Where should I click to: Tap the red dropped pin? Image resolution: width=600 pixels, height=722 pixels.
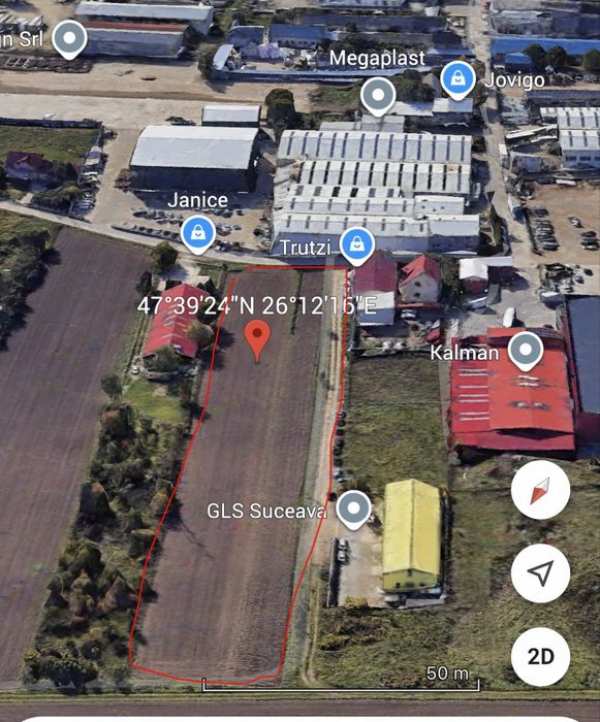point(258,339)
